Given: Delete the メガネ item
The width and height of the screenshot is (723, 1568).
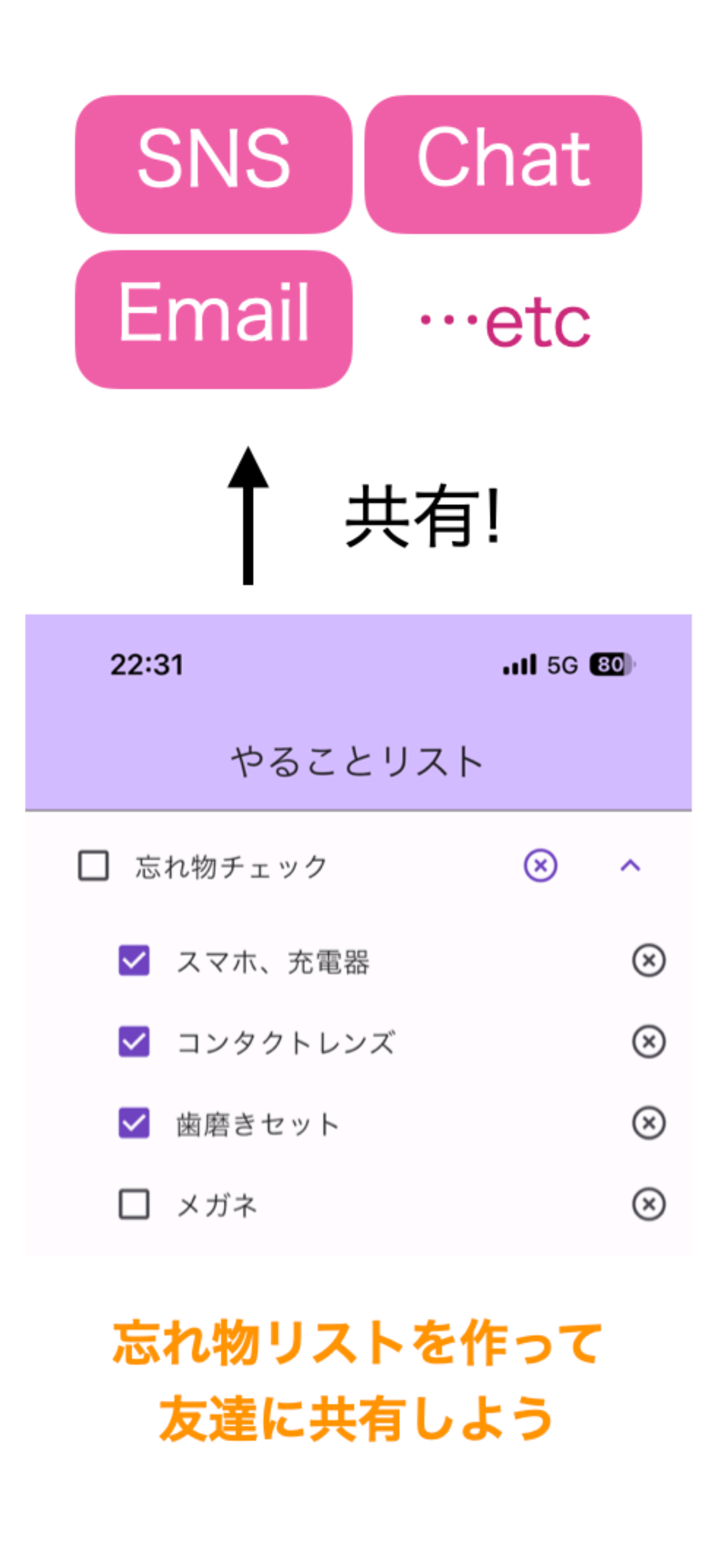Looking at the screenshot, I should (647, 1203).
